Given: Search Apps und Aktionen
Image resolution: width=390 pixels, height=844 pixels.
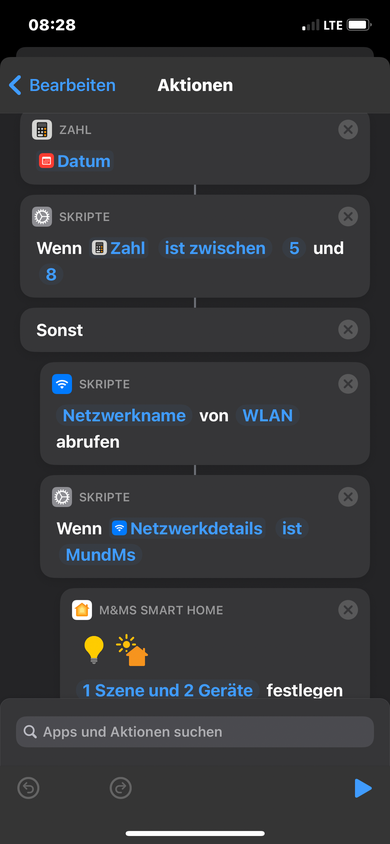Looking at the screenshot, I should coord(195,732).
